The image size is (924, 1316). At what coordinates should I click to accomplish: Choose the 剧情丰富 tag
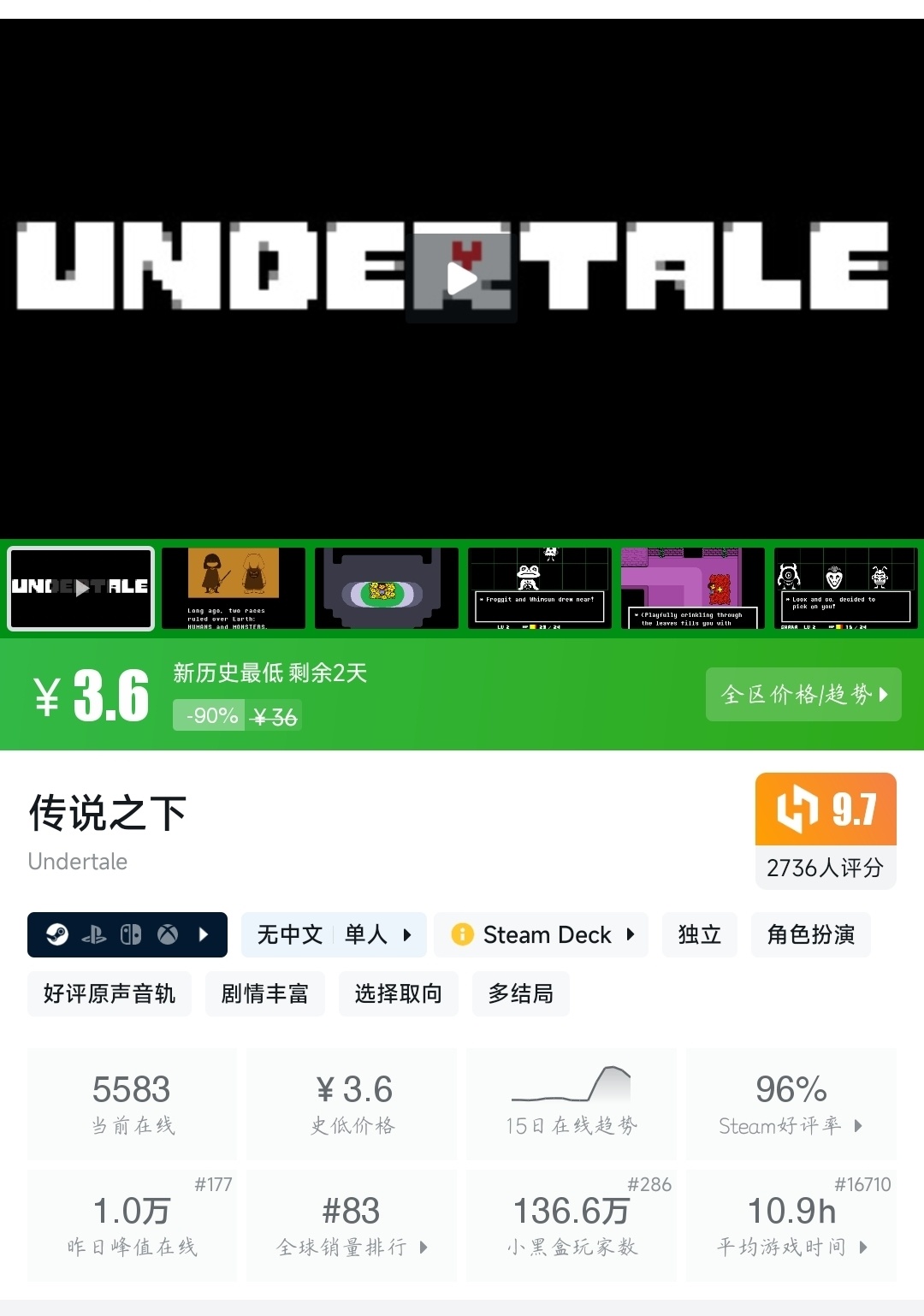[x=265, y=993]
